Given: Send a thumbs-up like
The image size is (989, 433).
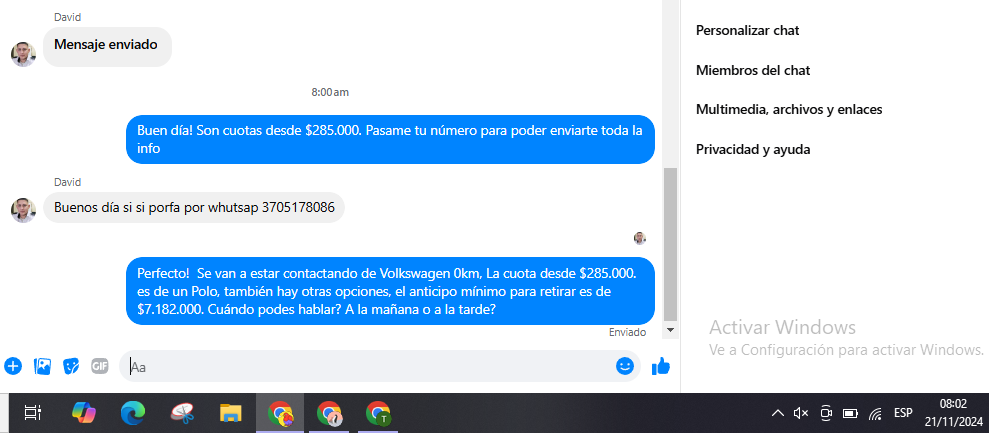Looking at the screenshot, I should [660, 366].
